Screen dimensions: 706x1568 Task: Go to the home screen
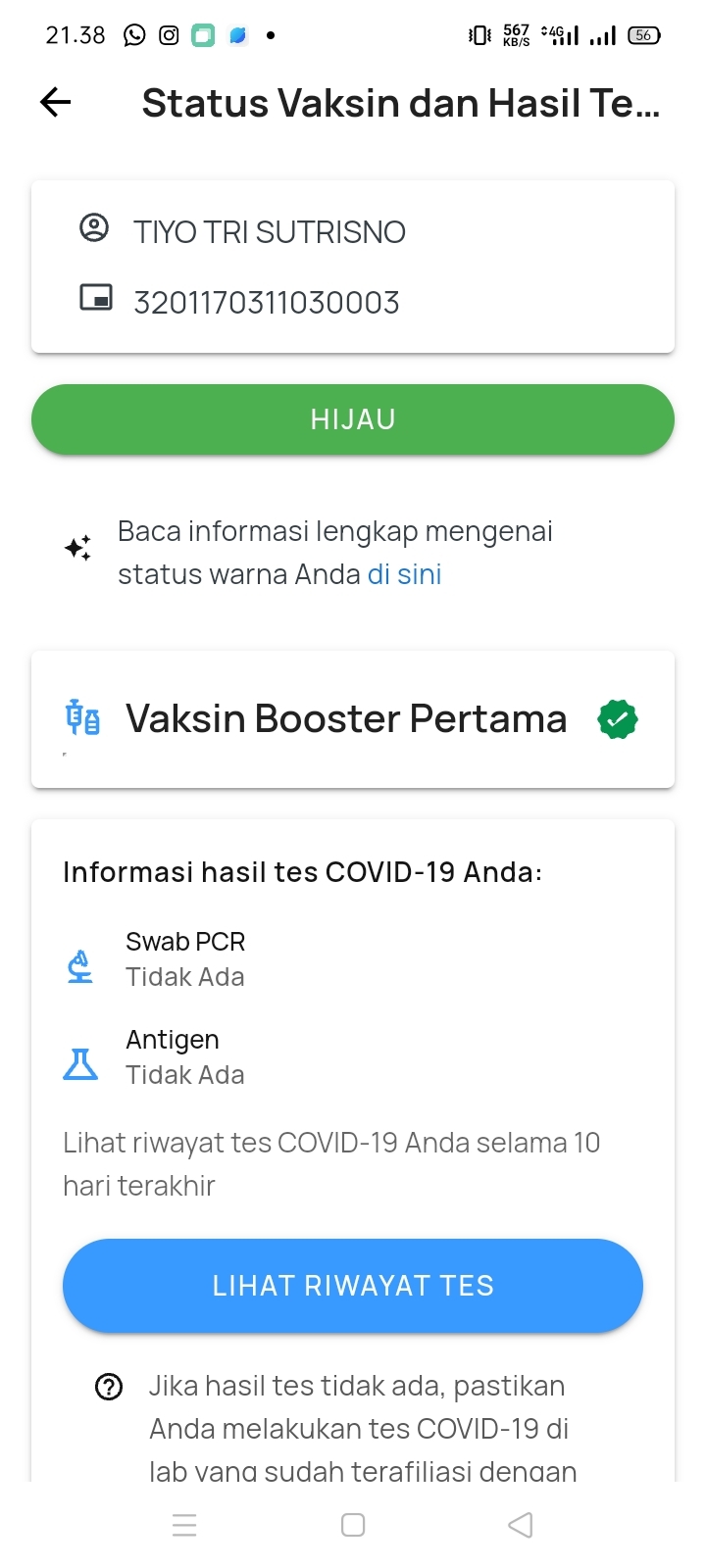coord(353,1525)
